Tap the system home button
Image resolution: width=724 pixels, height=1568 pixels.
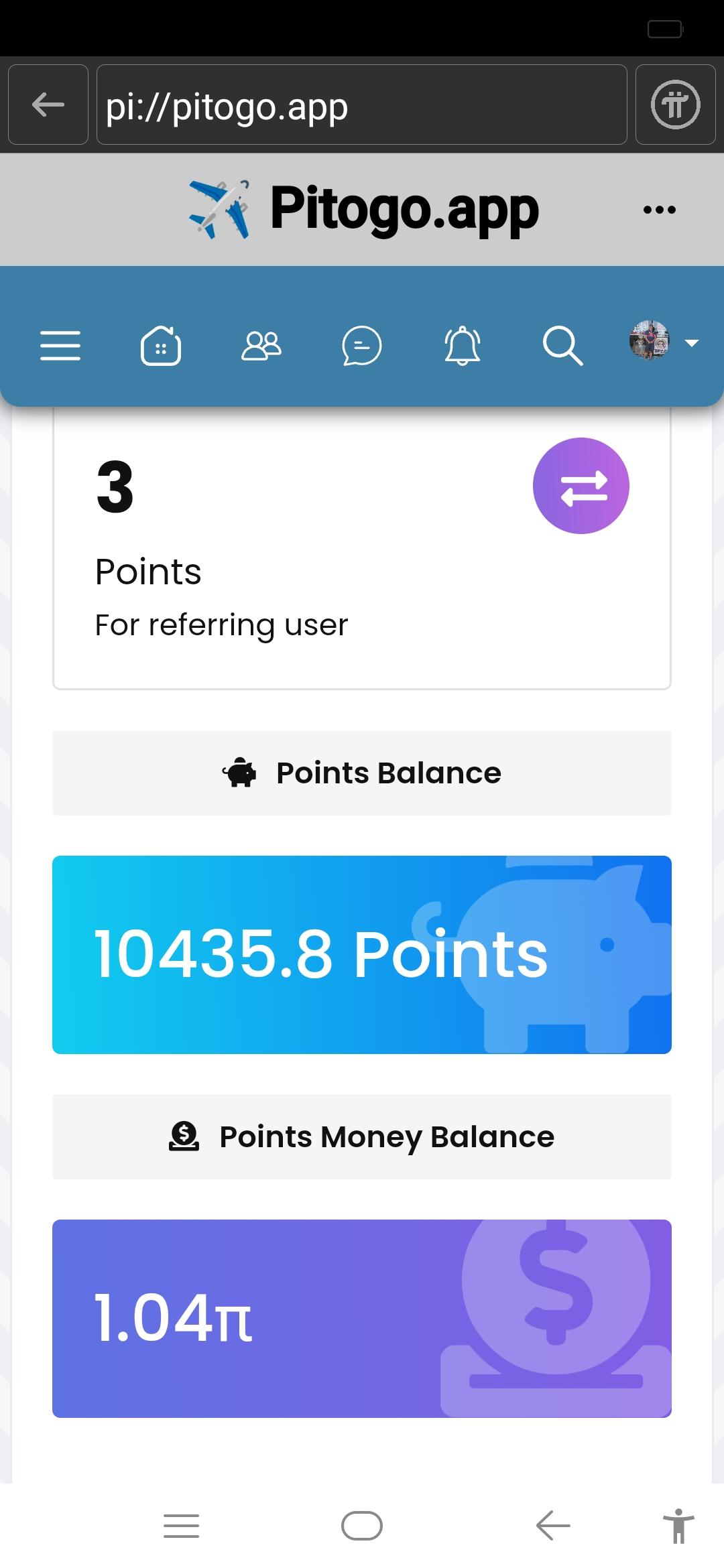(x=362, y=1526)
